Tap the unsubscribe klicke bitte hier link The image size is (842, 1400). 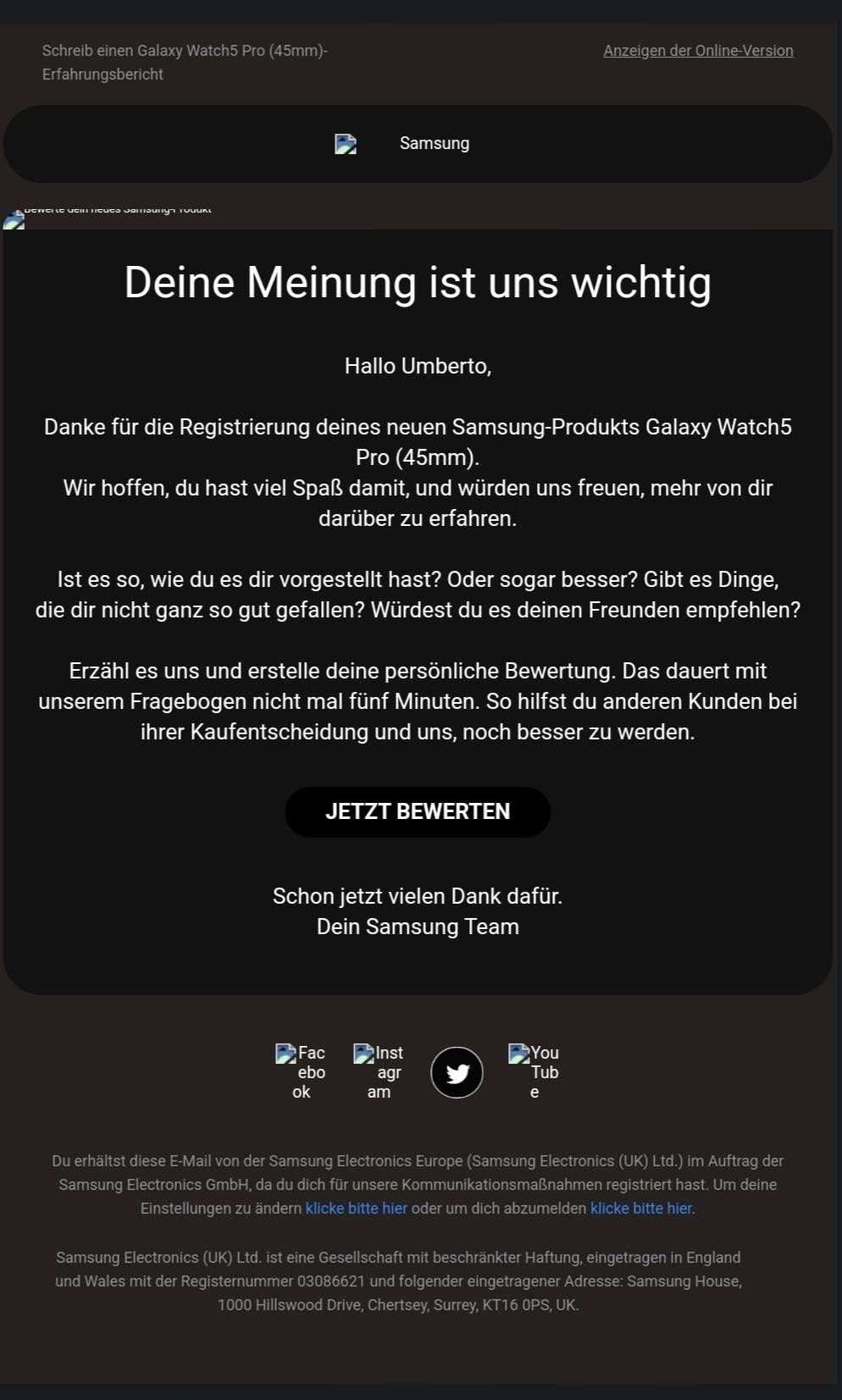642,1209
